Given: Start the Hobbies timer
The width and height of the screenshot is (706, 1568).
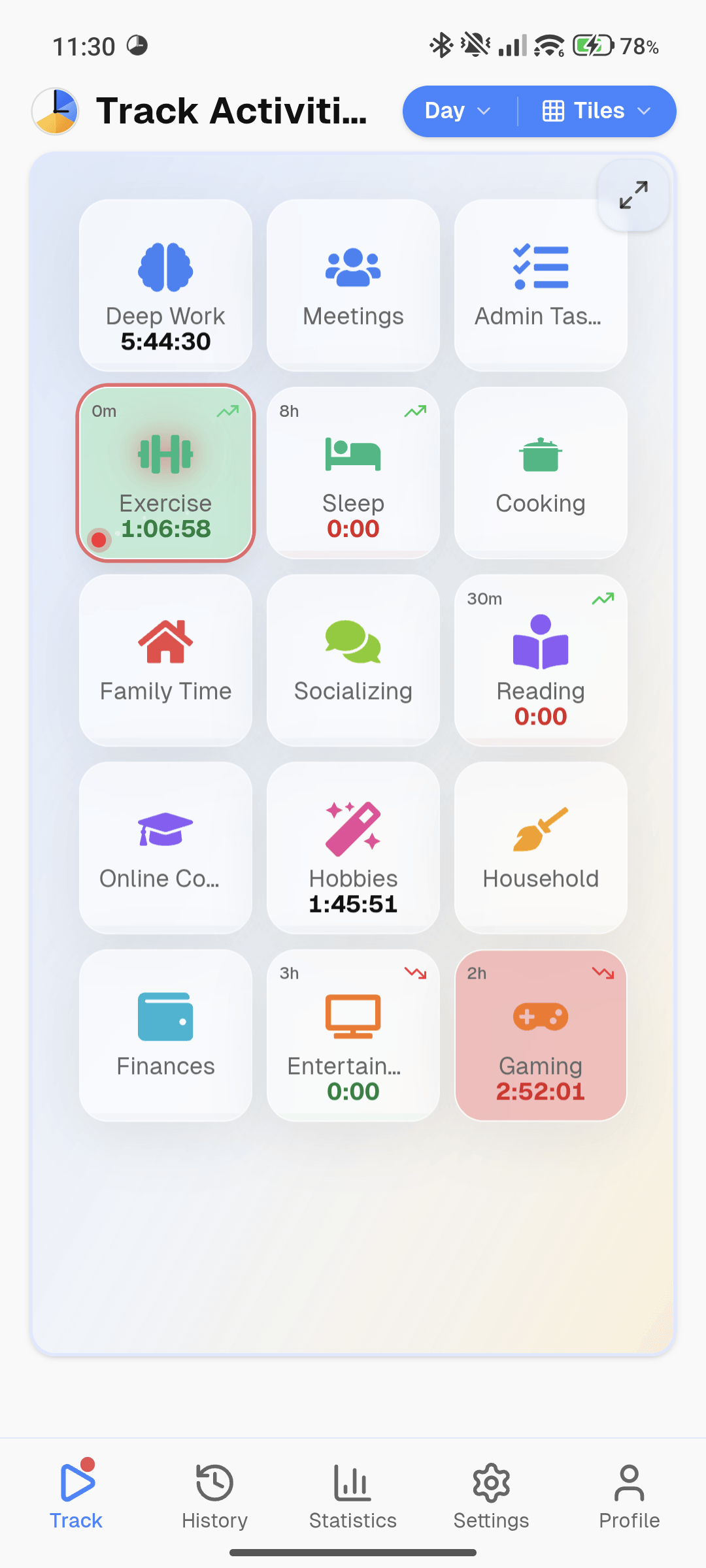Looking at the screenshot, I should (x=353, y=848).
